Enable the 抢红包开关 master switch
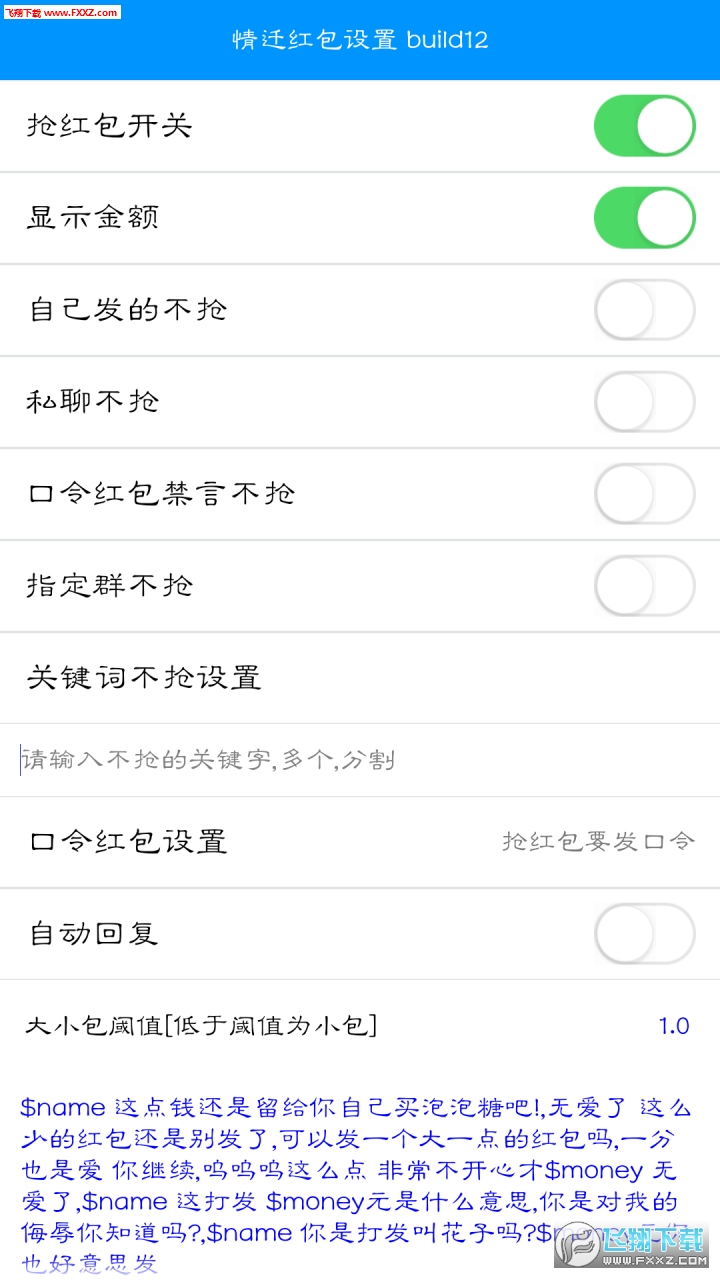The height and width of the screenshot is (1280, 720). 644,125
